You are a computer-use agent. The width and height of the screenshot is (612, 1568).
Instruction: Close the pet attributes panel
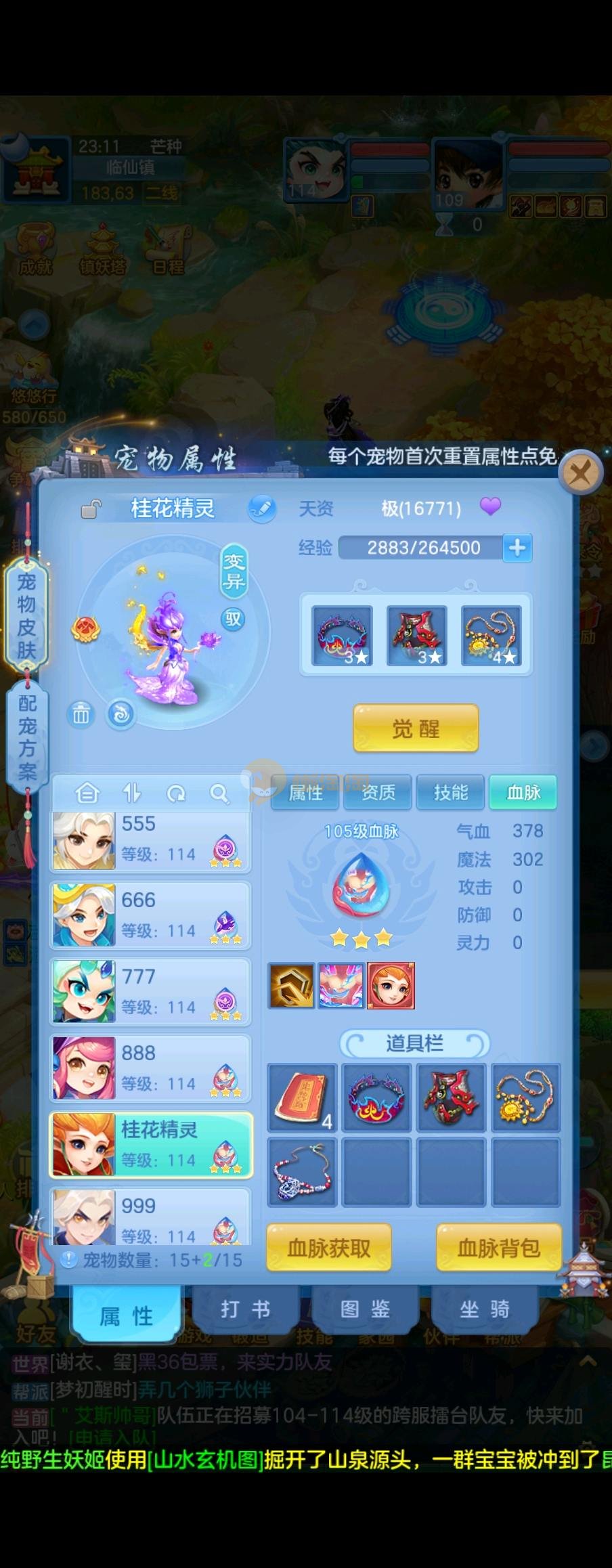click(x=581, y=473)
